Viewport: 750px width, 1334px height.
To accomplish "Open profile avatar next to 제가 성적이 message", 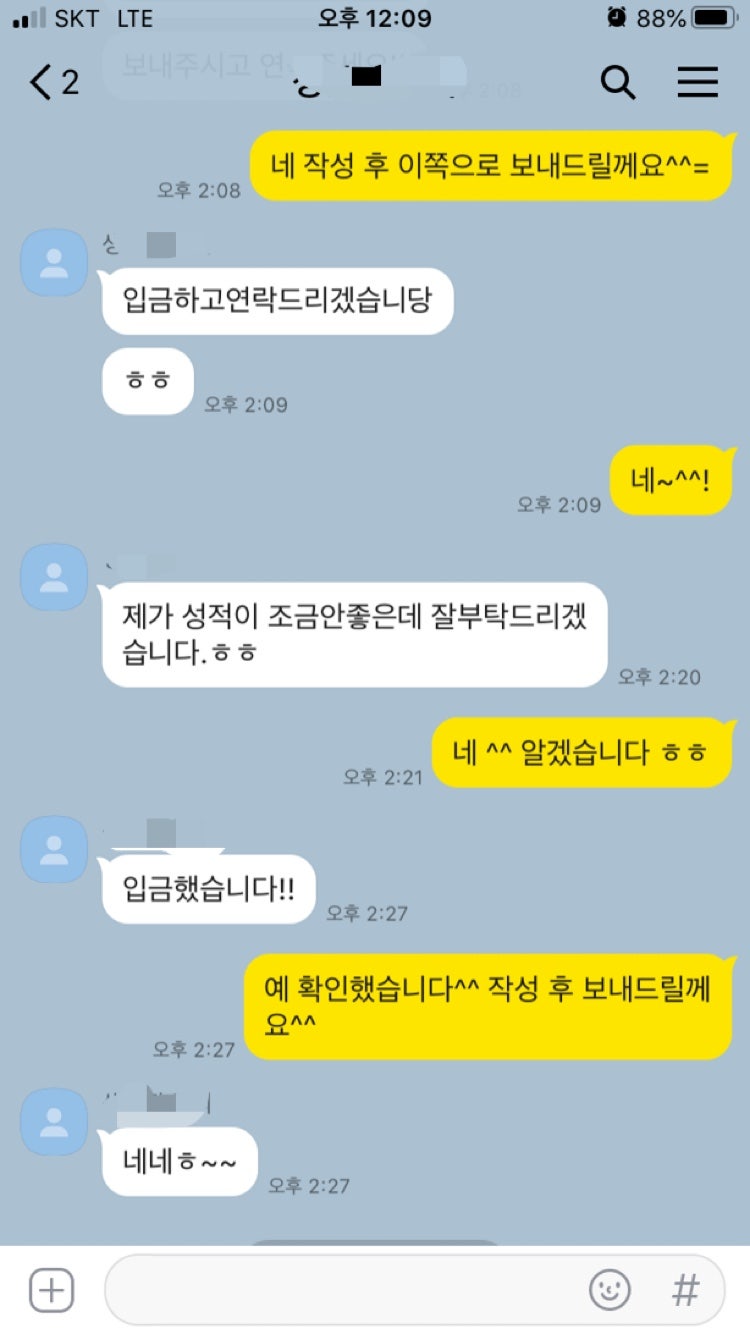I will pyautogui.click(x=54, y=577).
